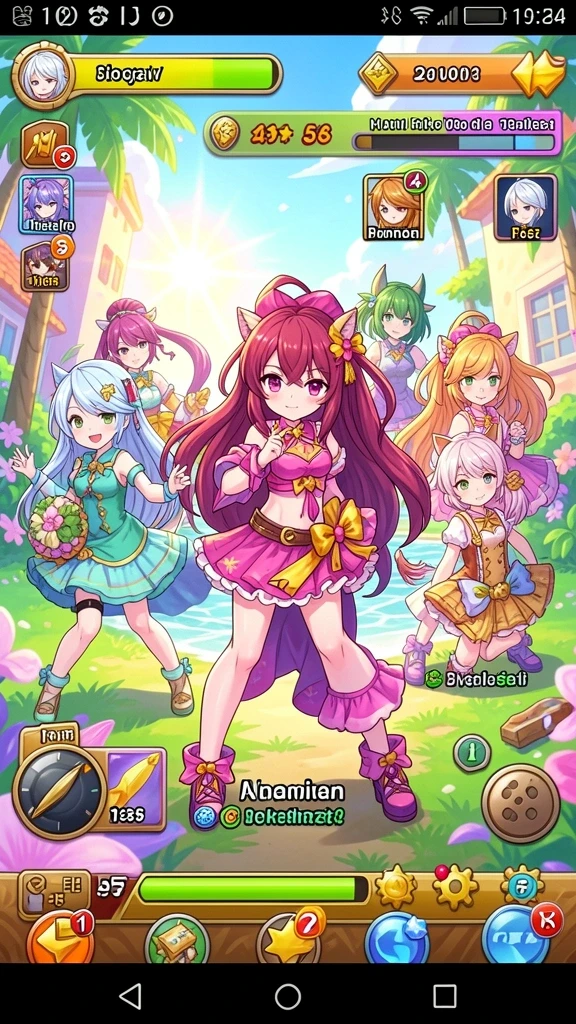Go back with the system back button
This screenshot has height=1024, width=576.
(x=131, y=997)
